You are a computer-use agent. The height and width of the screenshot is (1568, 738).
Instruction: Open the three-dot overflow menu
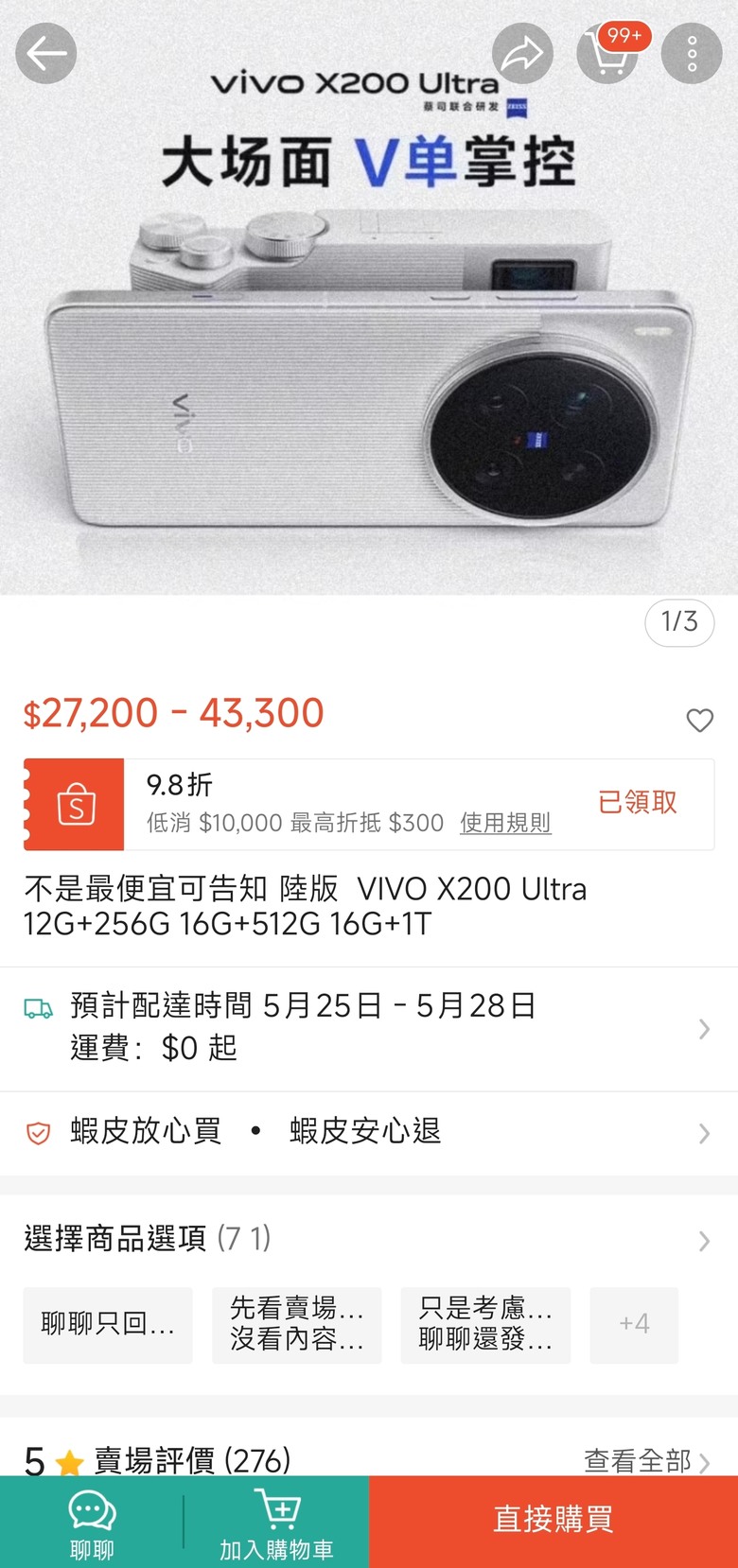[x=692, y=54]
